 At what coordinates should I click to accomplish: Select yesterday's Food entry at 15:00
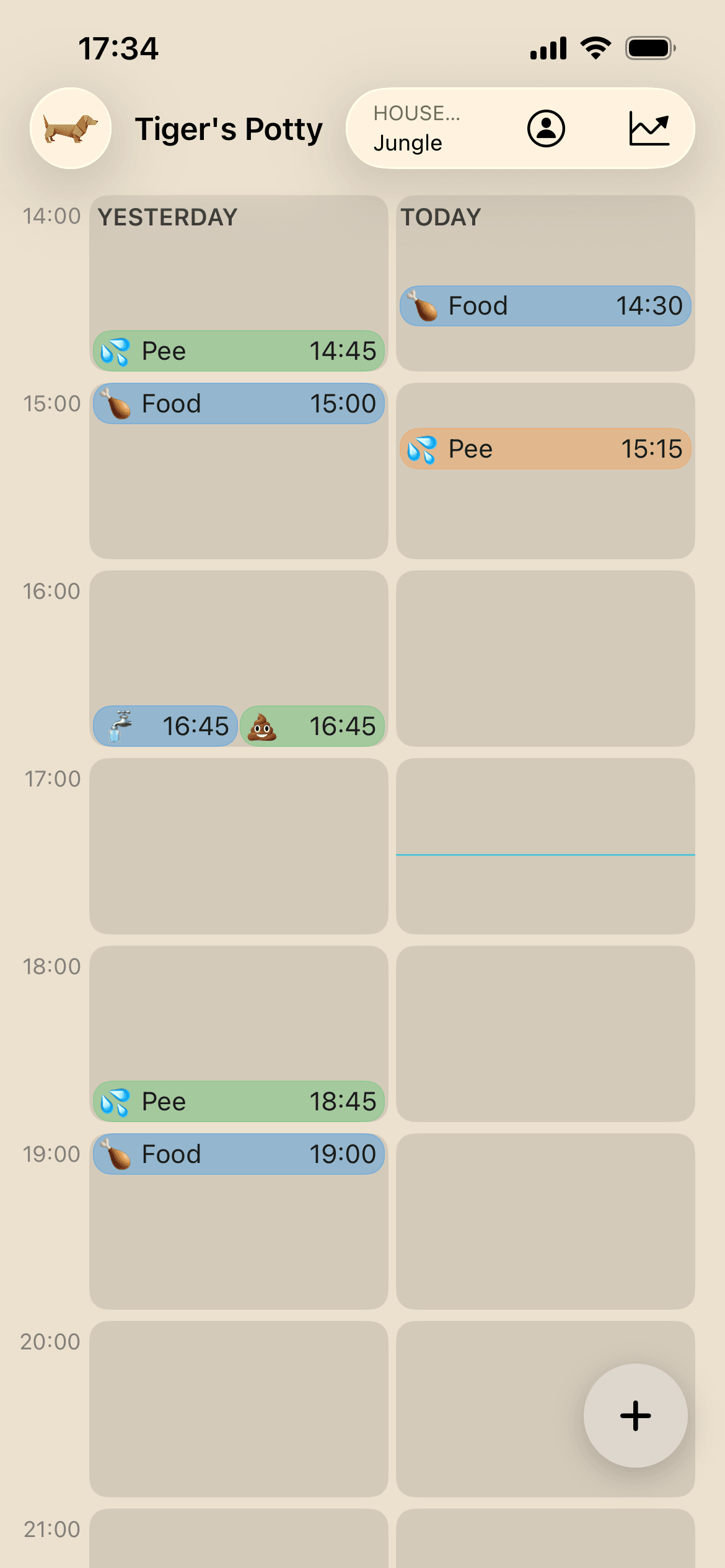point(238,403)
